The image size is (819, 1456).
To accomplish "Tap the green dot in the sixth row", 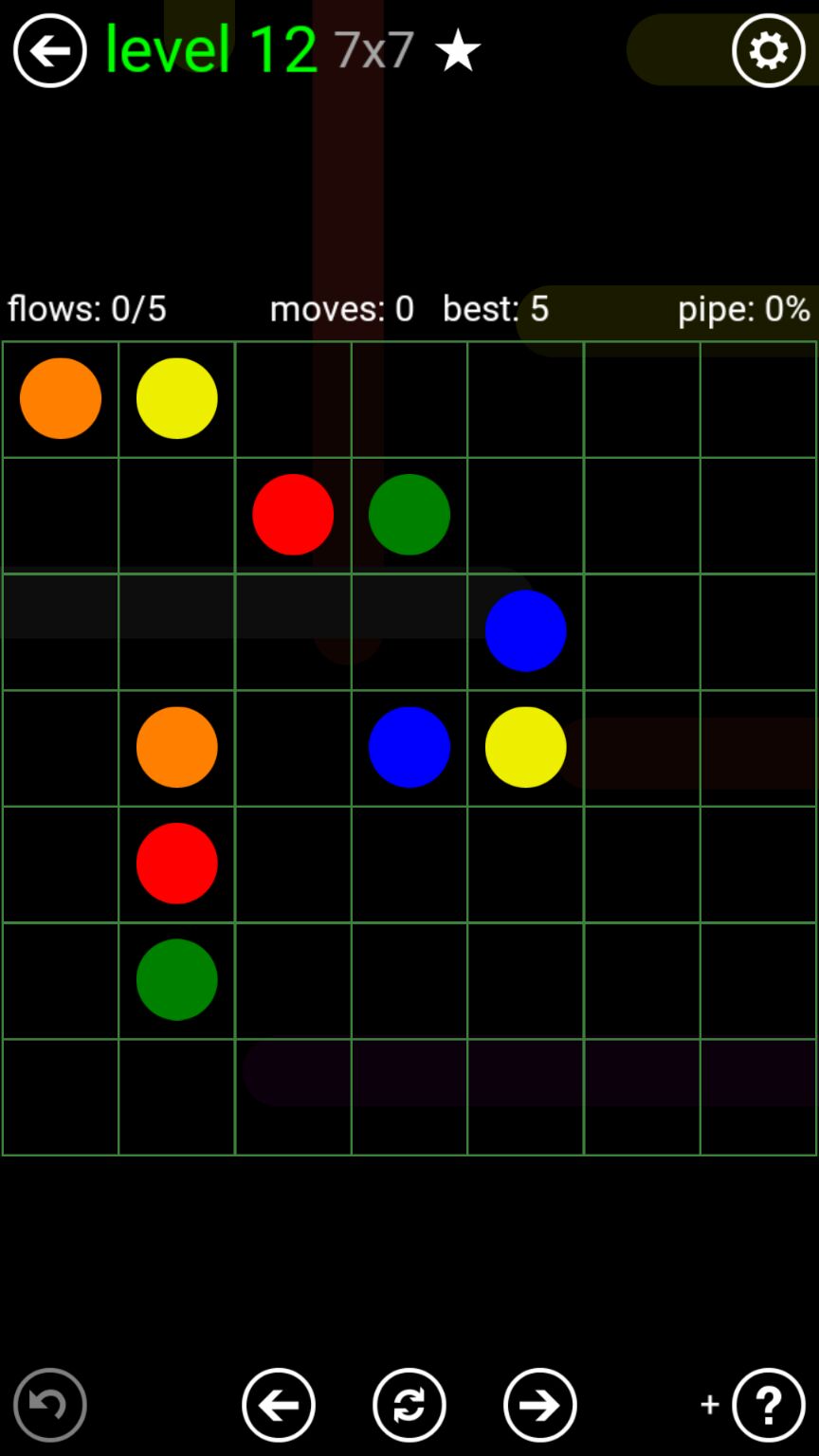I will 177,980.
